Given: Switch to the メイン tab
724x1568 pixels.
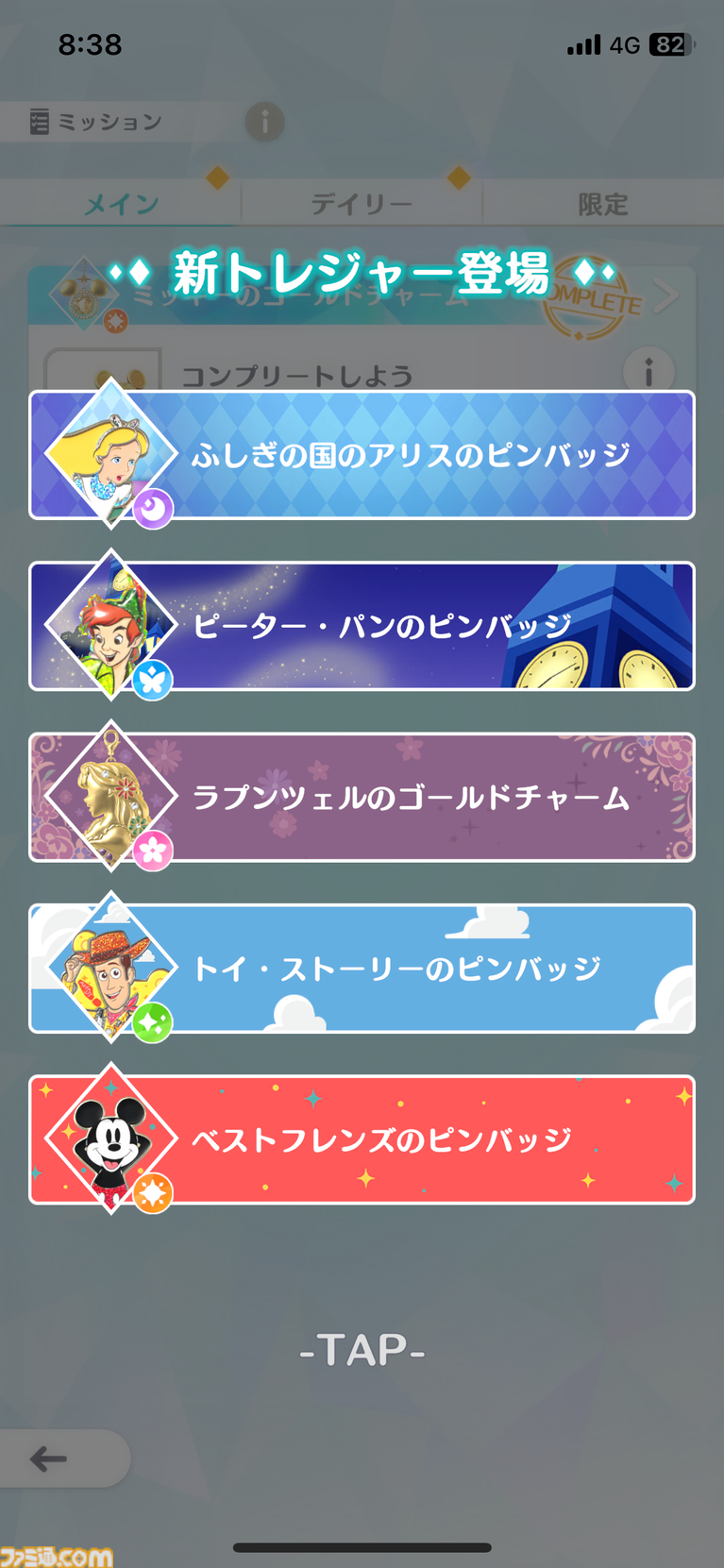Looking at the screenshot, I should pos(121,204).
